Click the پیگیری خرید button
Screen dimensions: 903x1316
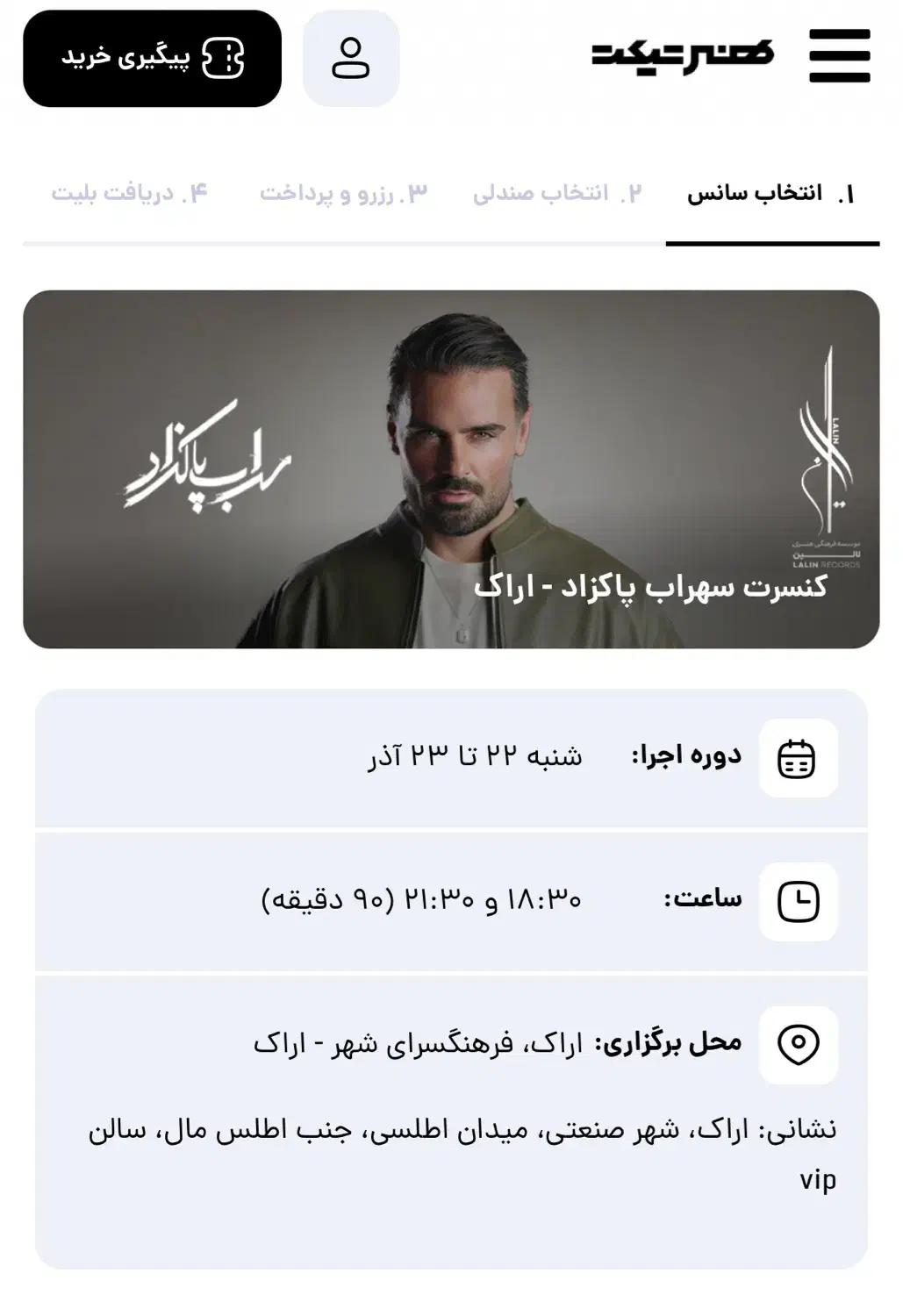coord(149,60)
